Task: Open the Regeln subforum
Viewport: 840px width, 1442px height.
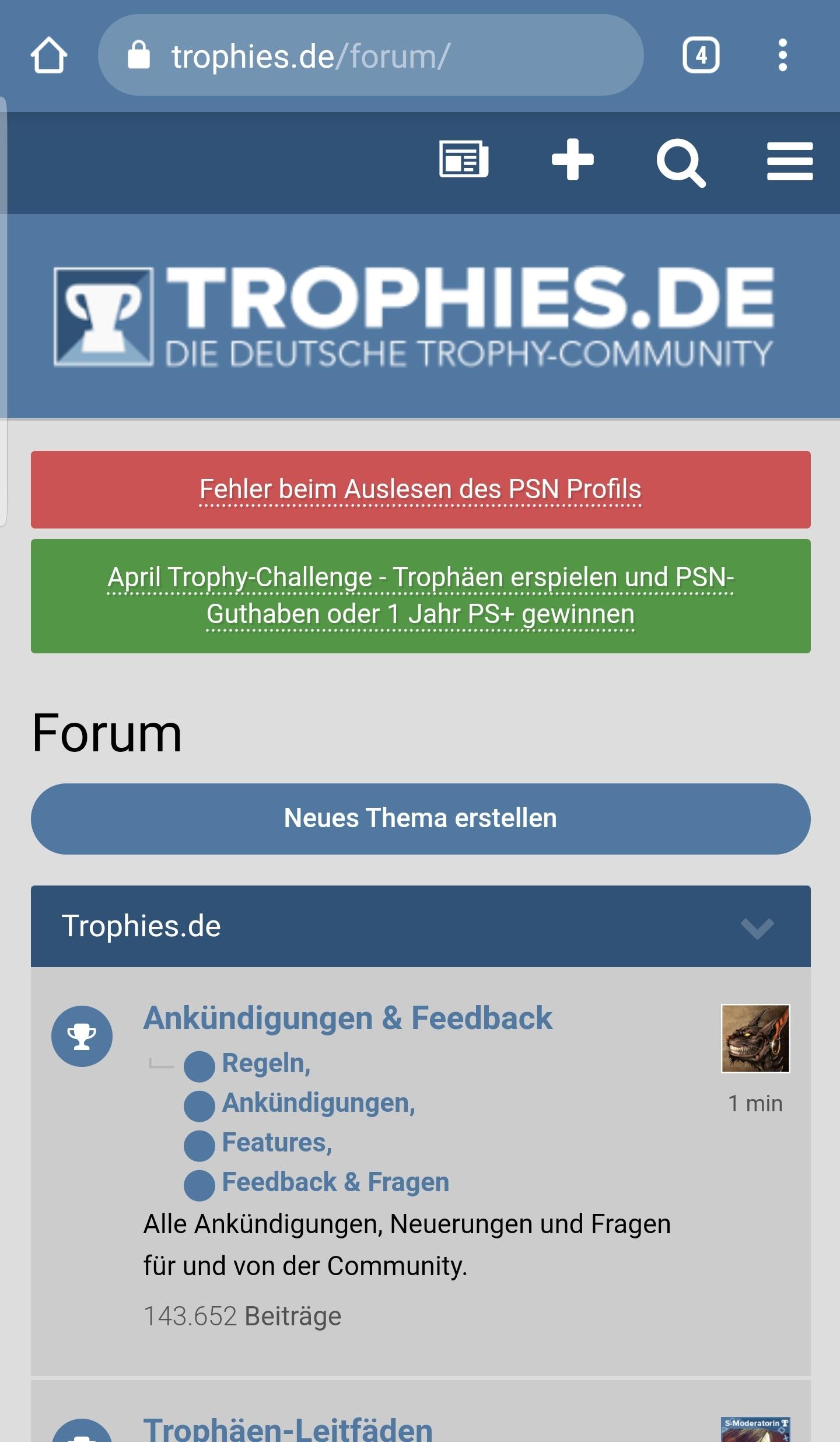Action: click(266, 1063)
